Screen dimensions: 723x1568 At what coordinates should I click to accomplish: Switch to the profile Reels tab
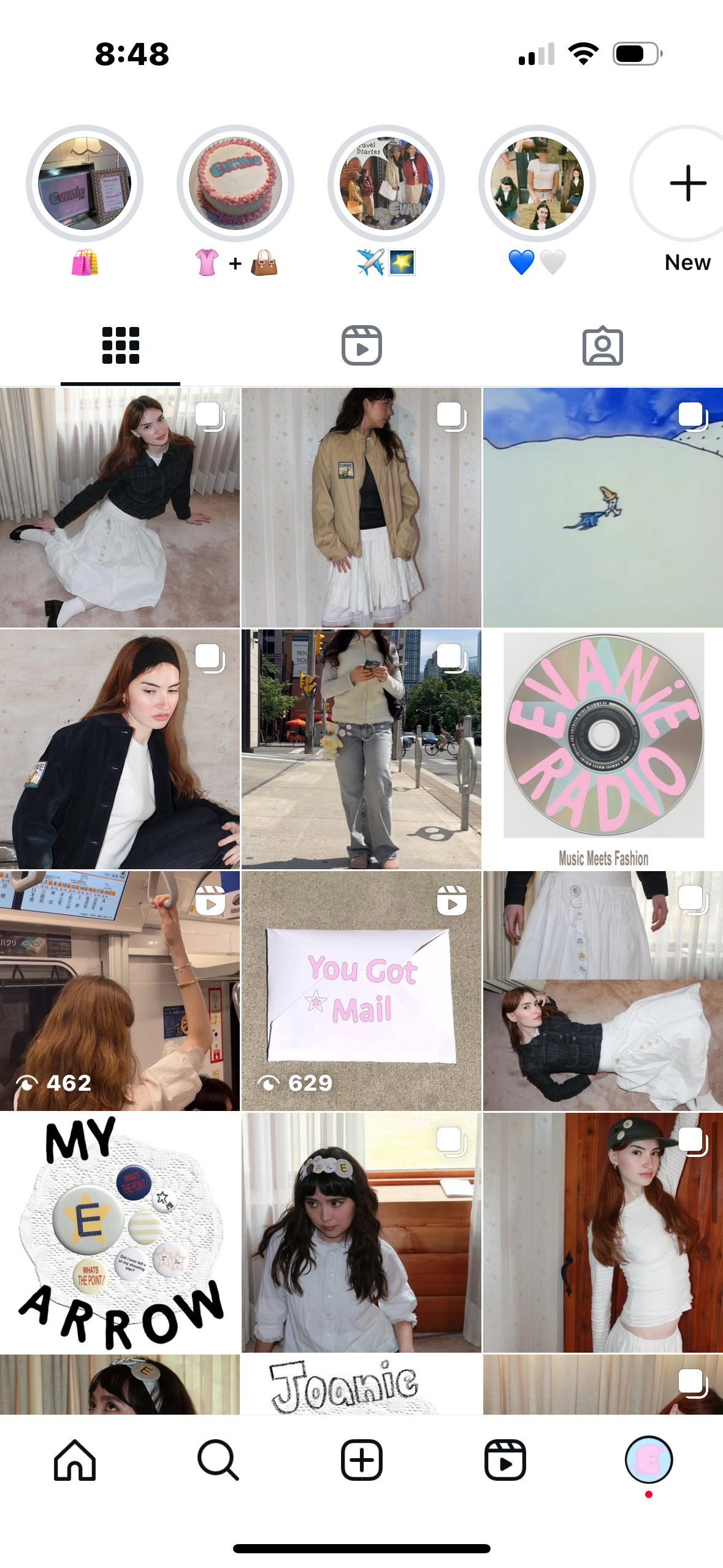361,345
